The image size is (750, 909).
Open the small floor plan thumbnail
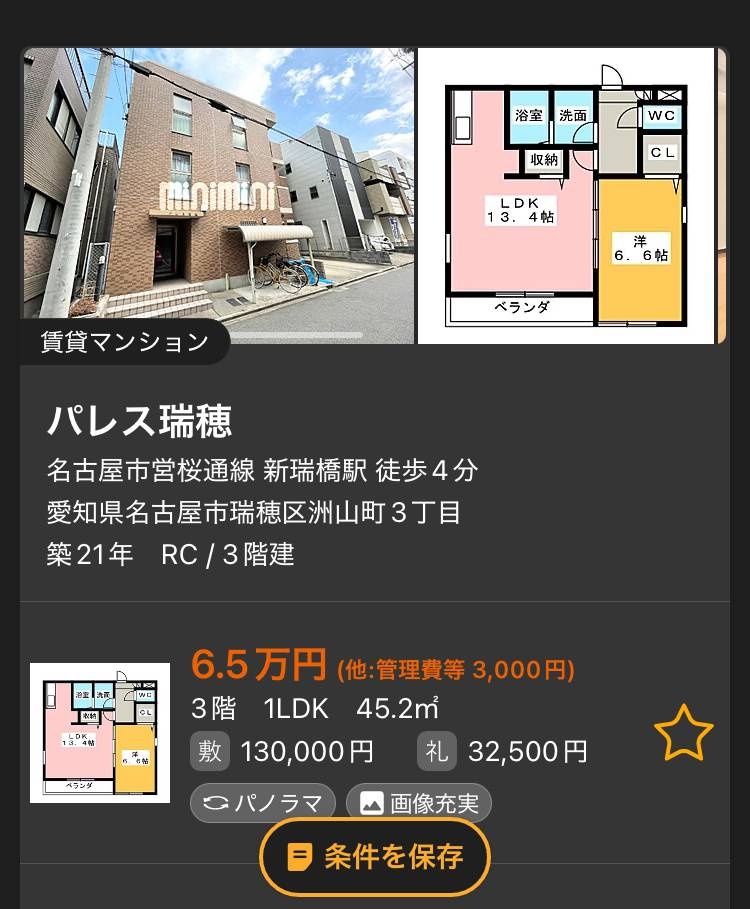(99, 732)
